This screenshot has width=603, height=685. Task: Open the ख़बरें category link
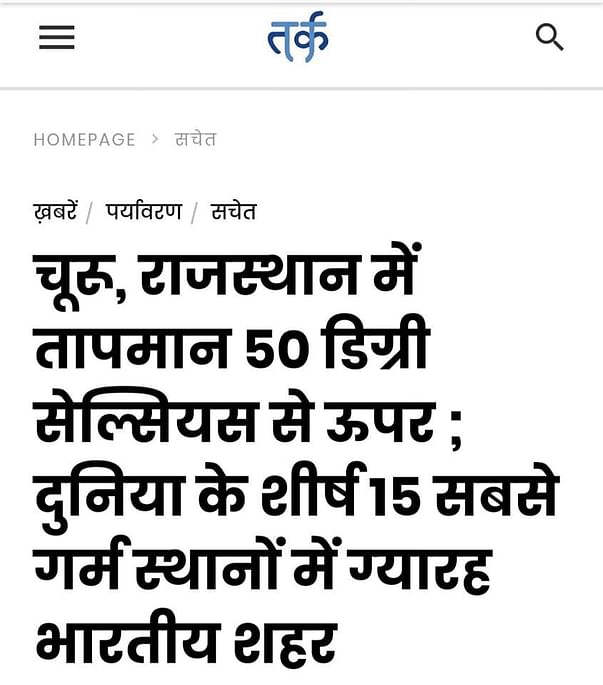click(55, 212)
